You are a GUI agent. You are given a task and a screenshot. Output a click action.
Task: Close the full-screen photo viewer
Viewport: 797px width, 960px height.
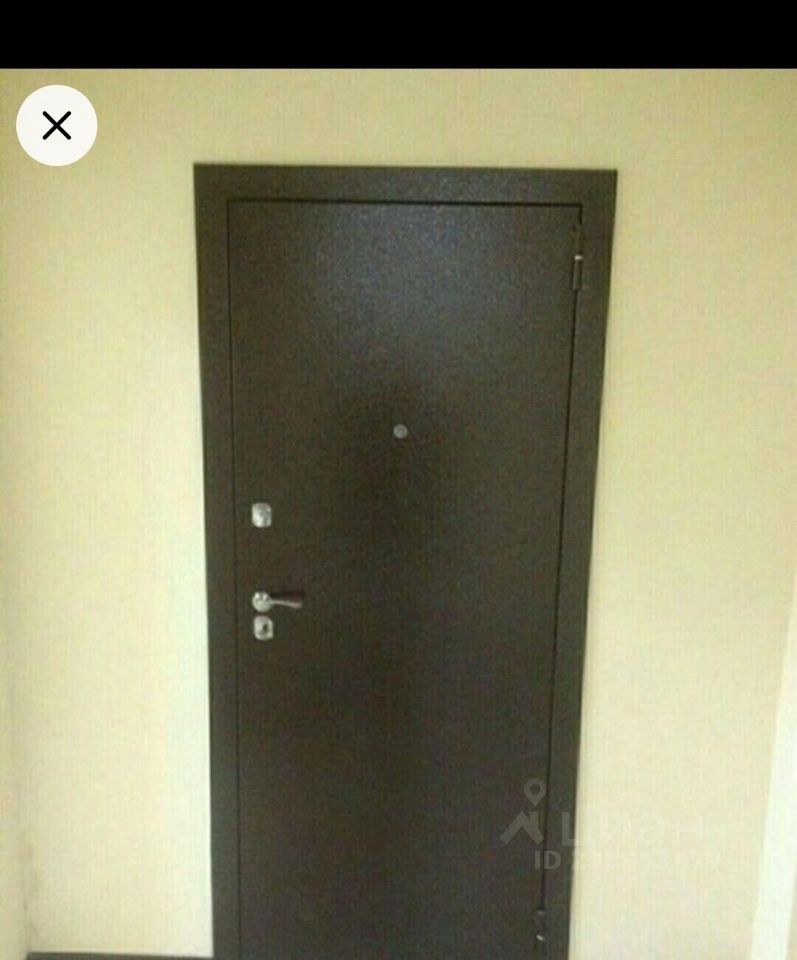[x=57, y=126]
